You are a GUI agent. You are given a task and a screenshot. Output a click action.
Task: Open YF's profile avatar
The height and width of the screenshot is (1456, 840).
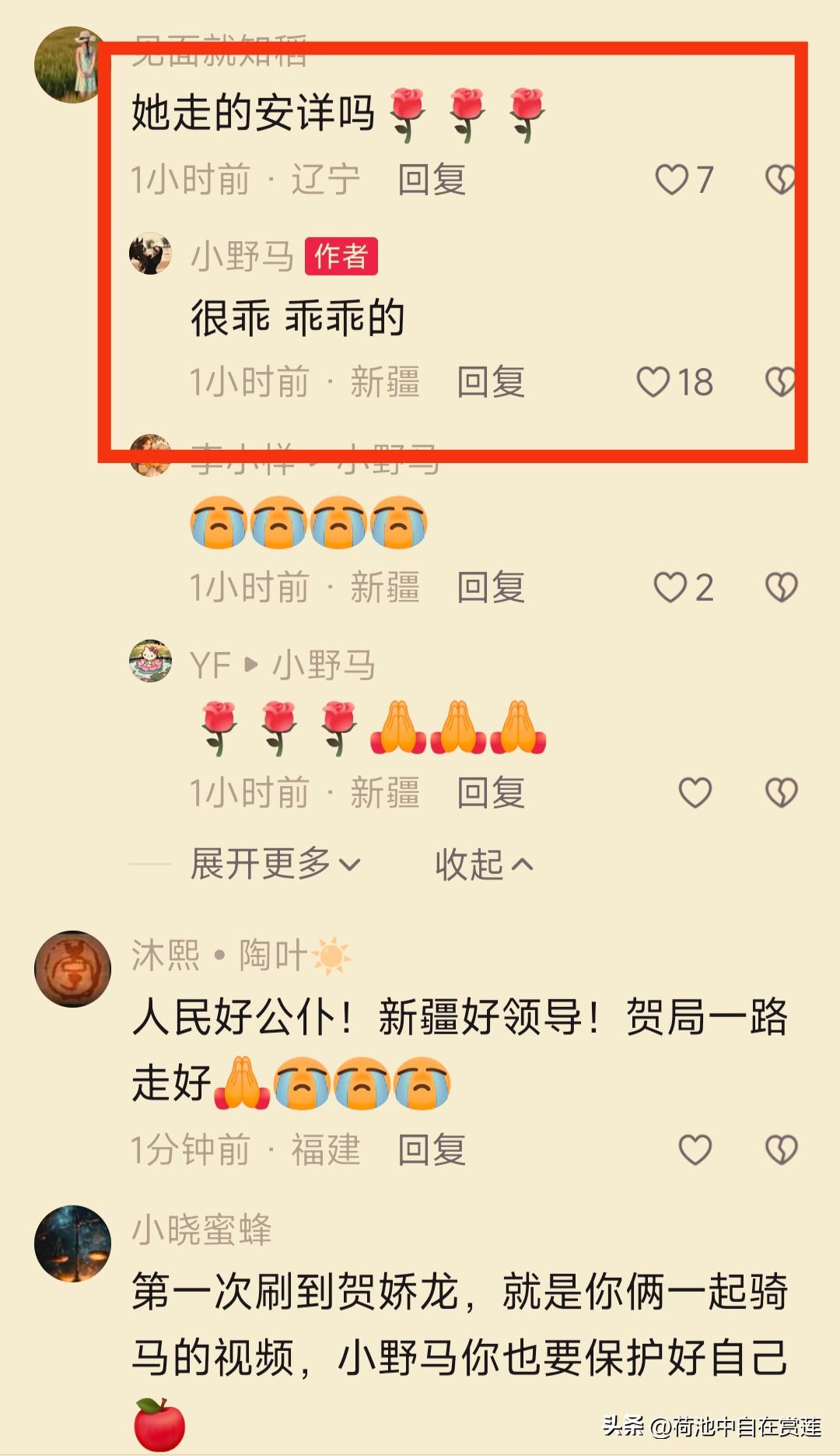click(150, 661)
